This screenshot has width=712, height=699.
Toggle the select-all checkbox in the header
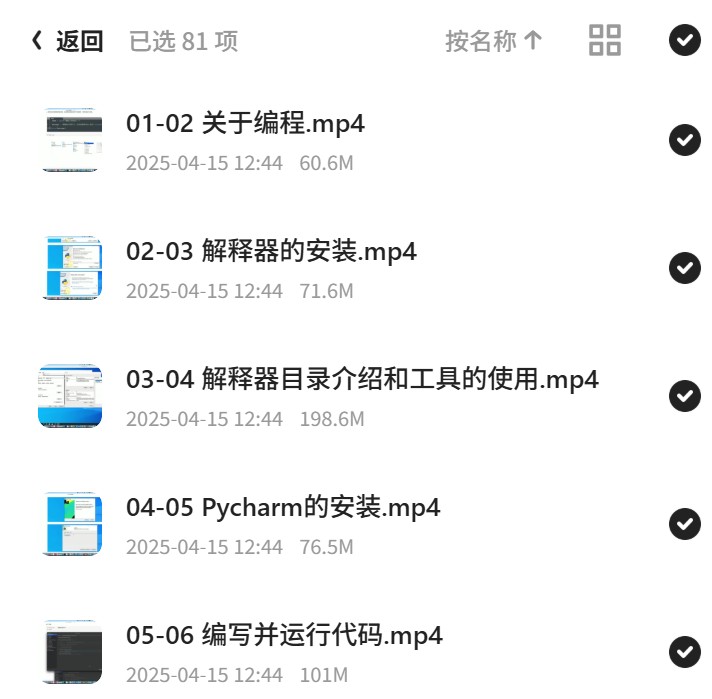click(x=684, y=40)
